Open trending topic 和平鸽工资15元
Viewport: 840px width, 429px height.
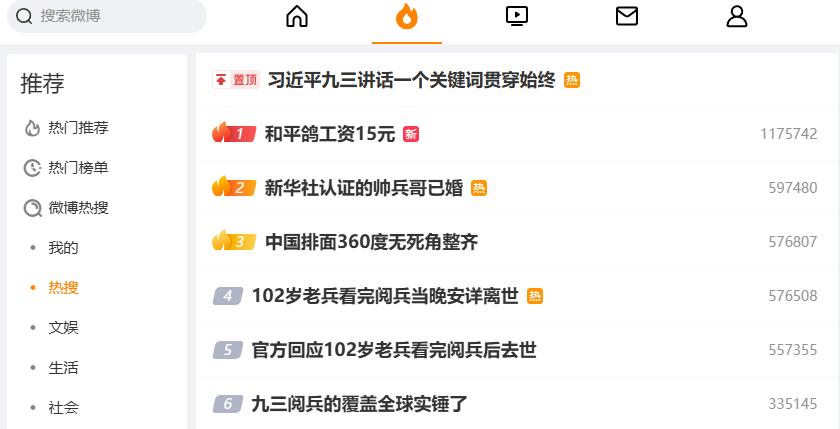tap(330, 134)
